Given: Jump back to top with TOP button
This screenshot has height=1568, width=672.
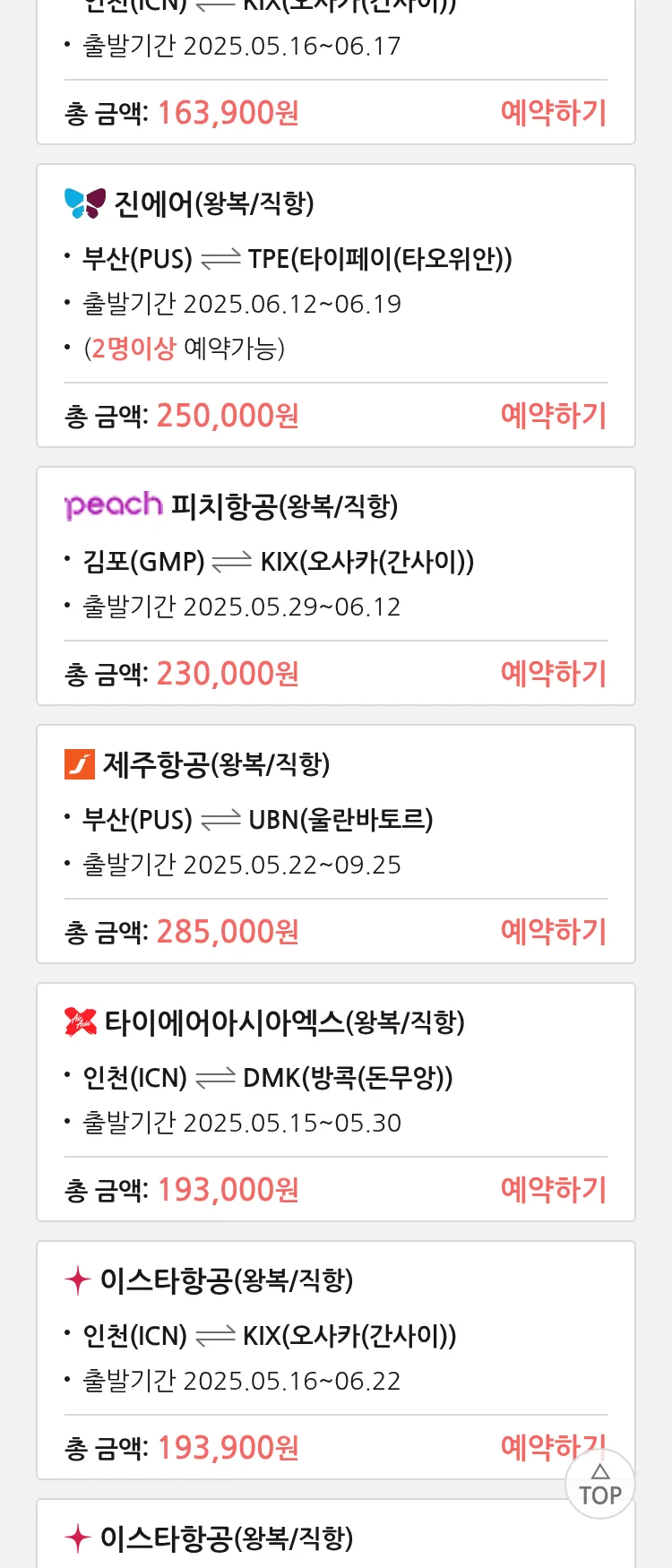Looking at the screenshot, I should 600,1486.
